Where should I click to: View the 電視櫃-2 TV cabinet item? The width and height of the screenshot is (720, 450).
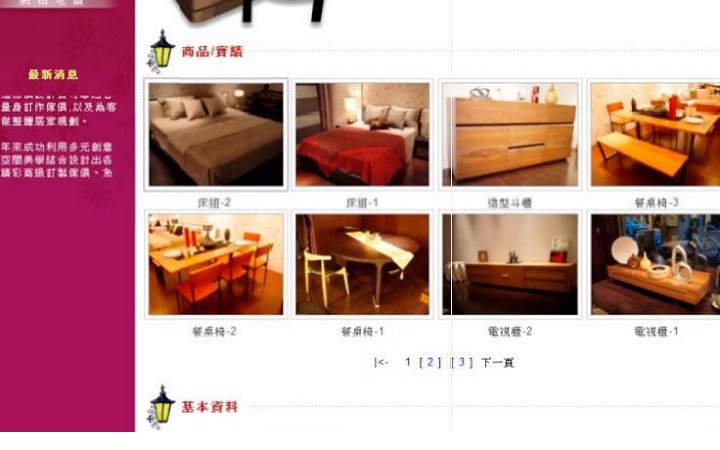(x=510, y=264)
